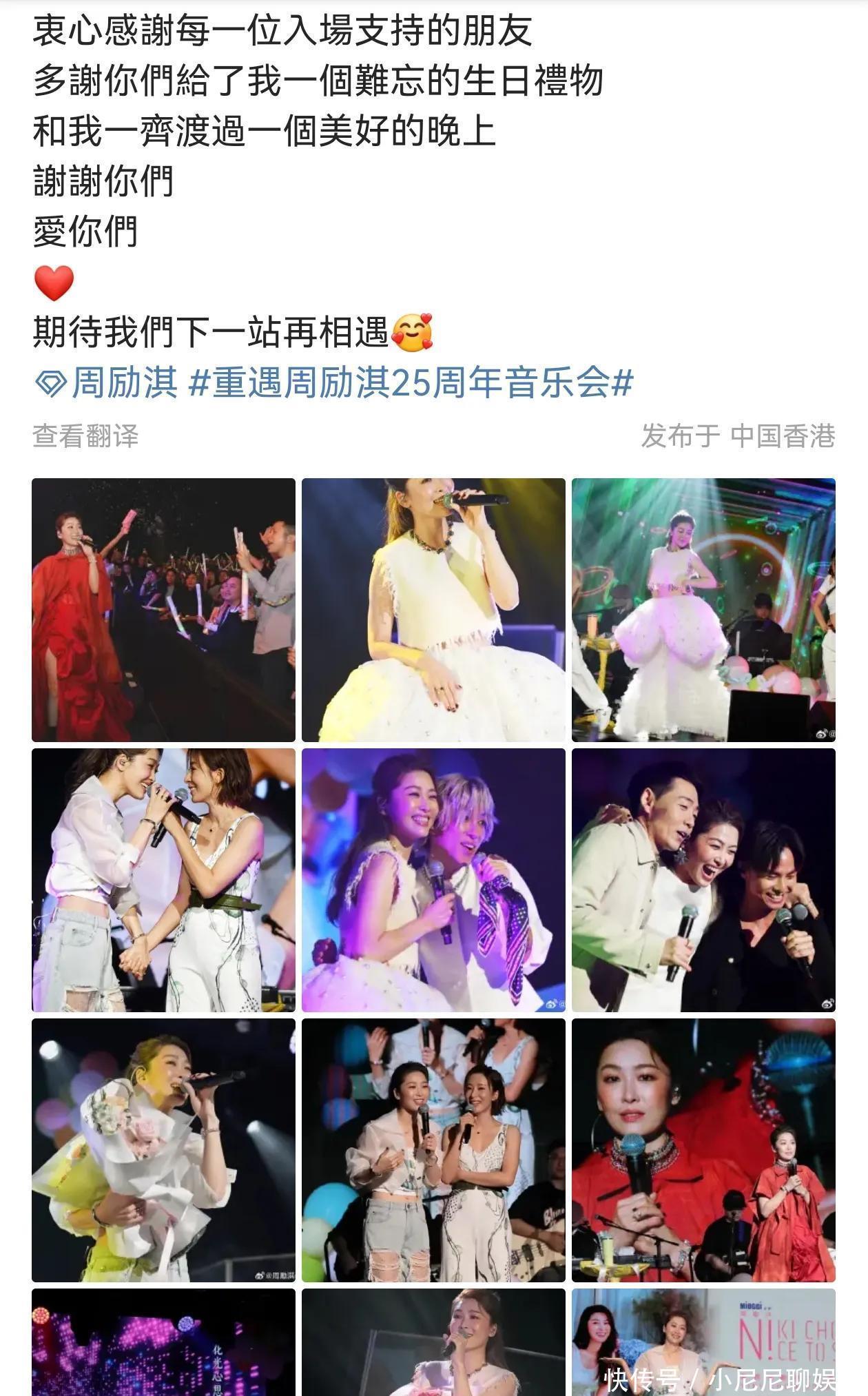
Task: View the purple LED stage photo
Action: (163, 1342)
